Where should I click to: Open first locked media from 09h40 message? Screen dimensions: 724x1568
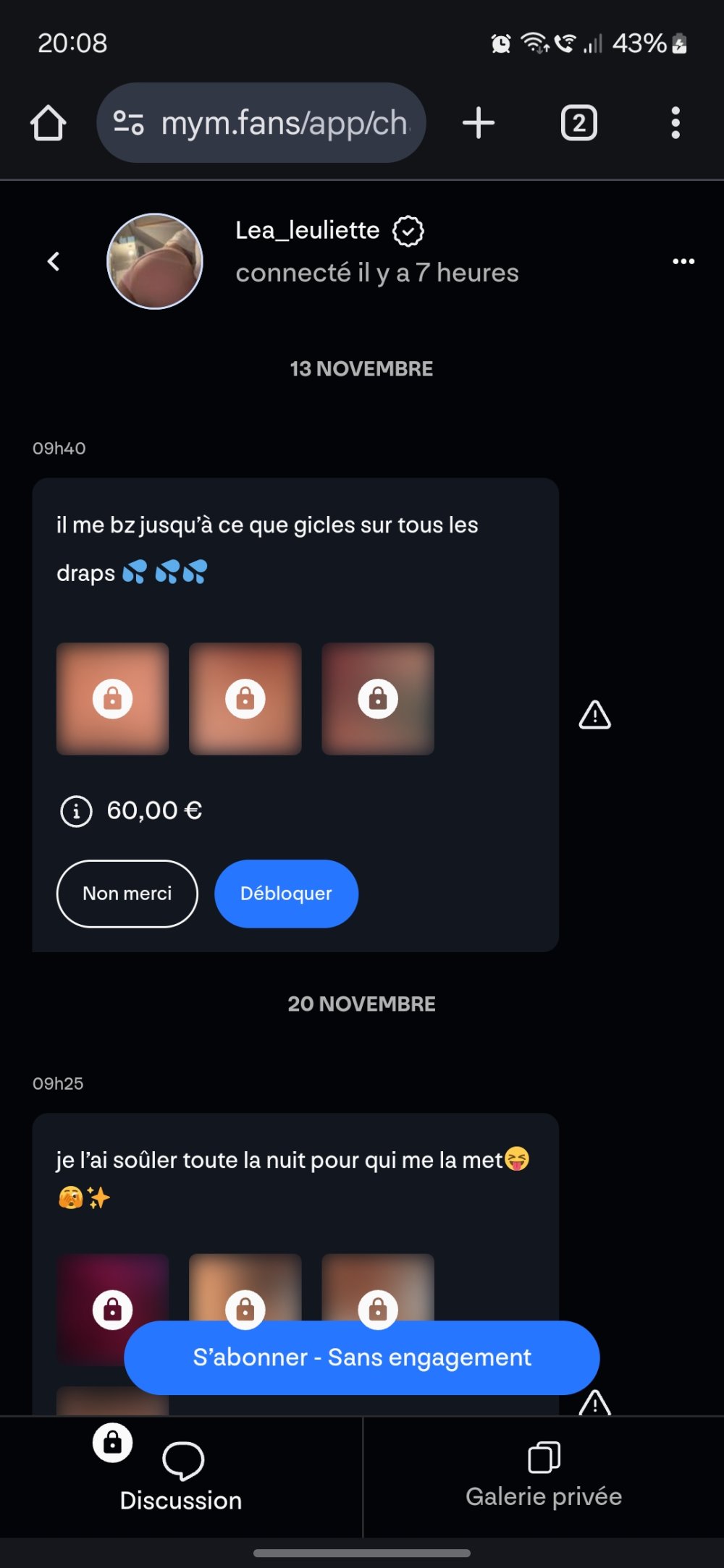[x=113, y=699]
